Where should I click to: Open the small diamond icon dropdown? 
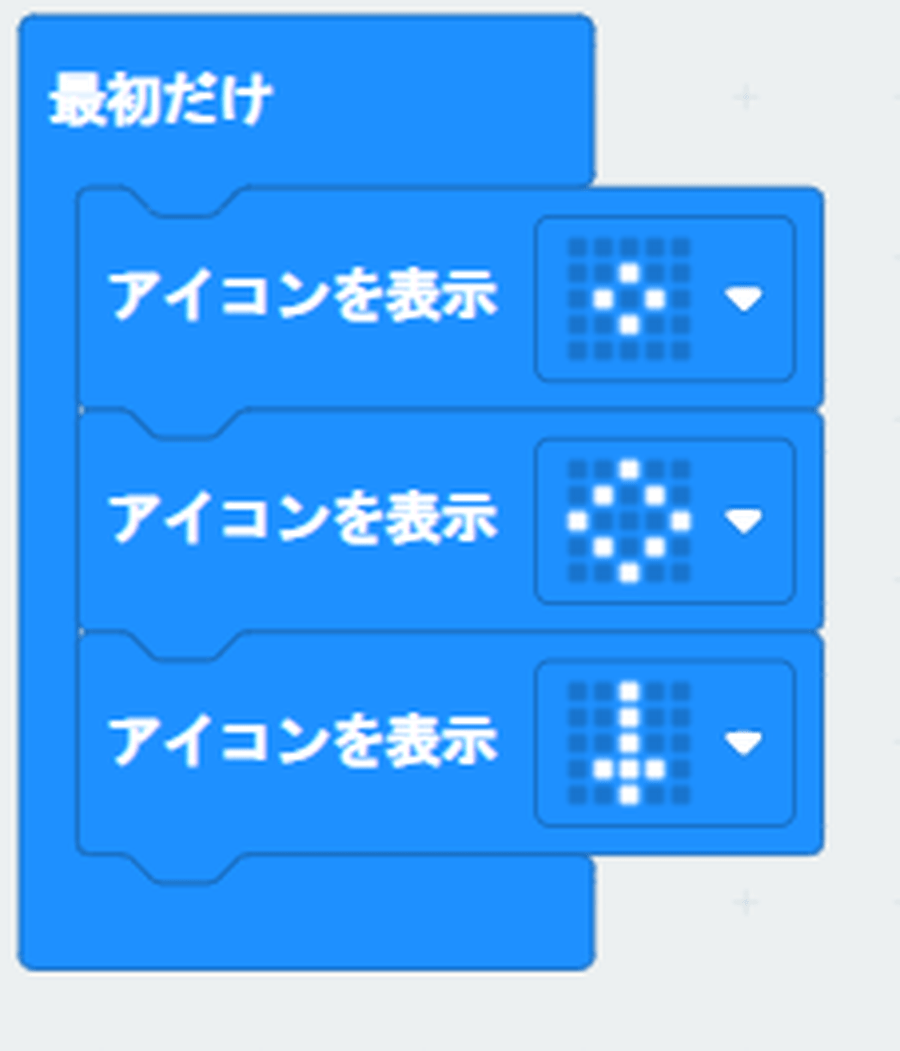pos(744,298)
